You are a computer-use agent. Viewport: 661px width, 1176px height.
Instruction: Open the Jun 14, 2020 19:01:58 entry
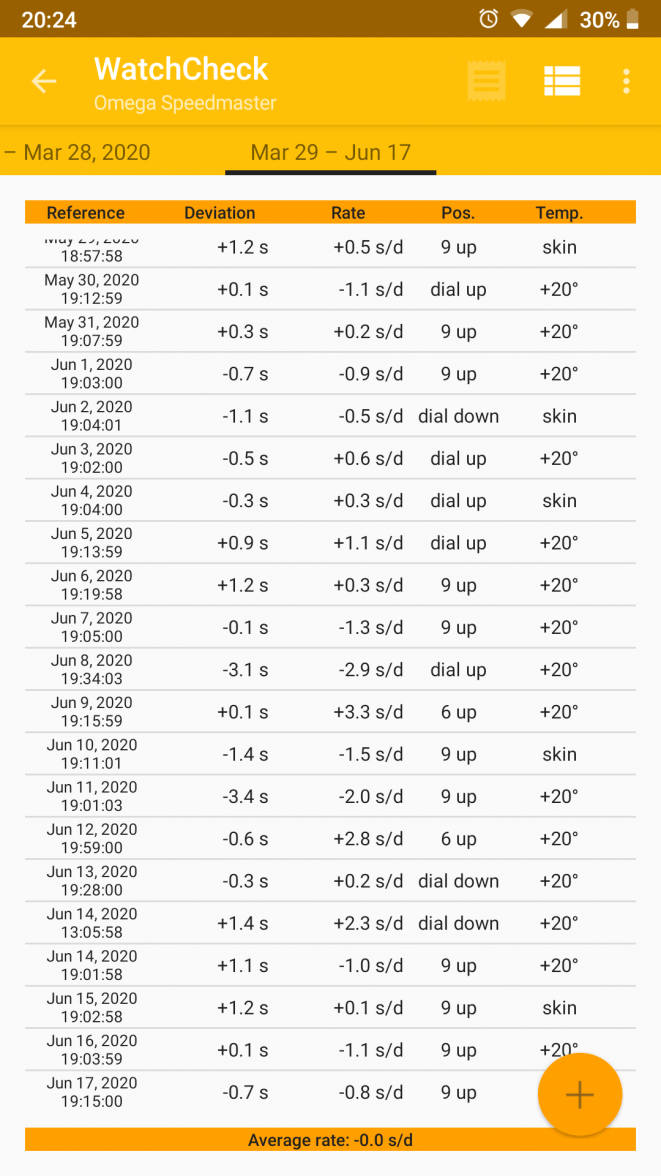point(330,966)
